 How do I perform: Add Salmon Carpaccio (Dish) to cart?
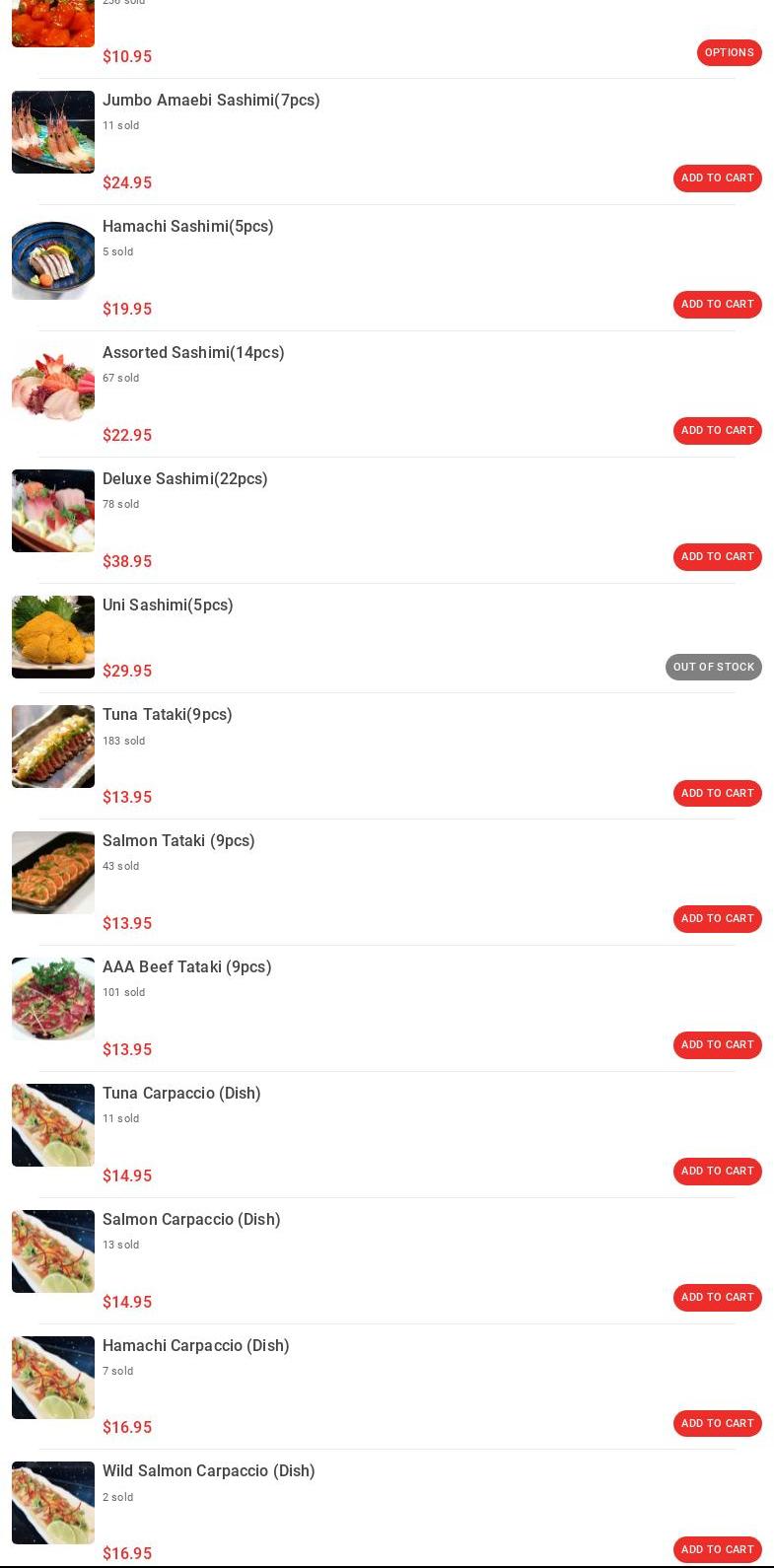click(717, 1298)
